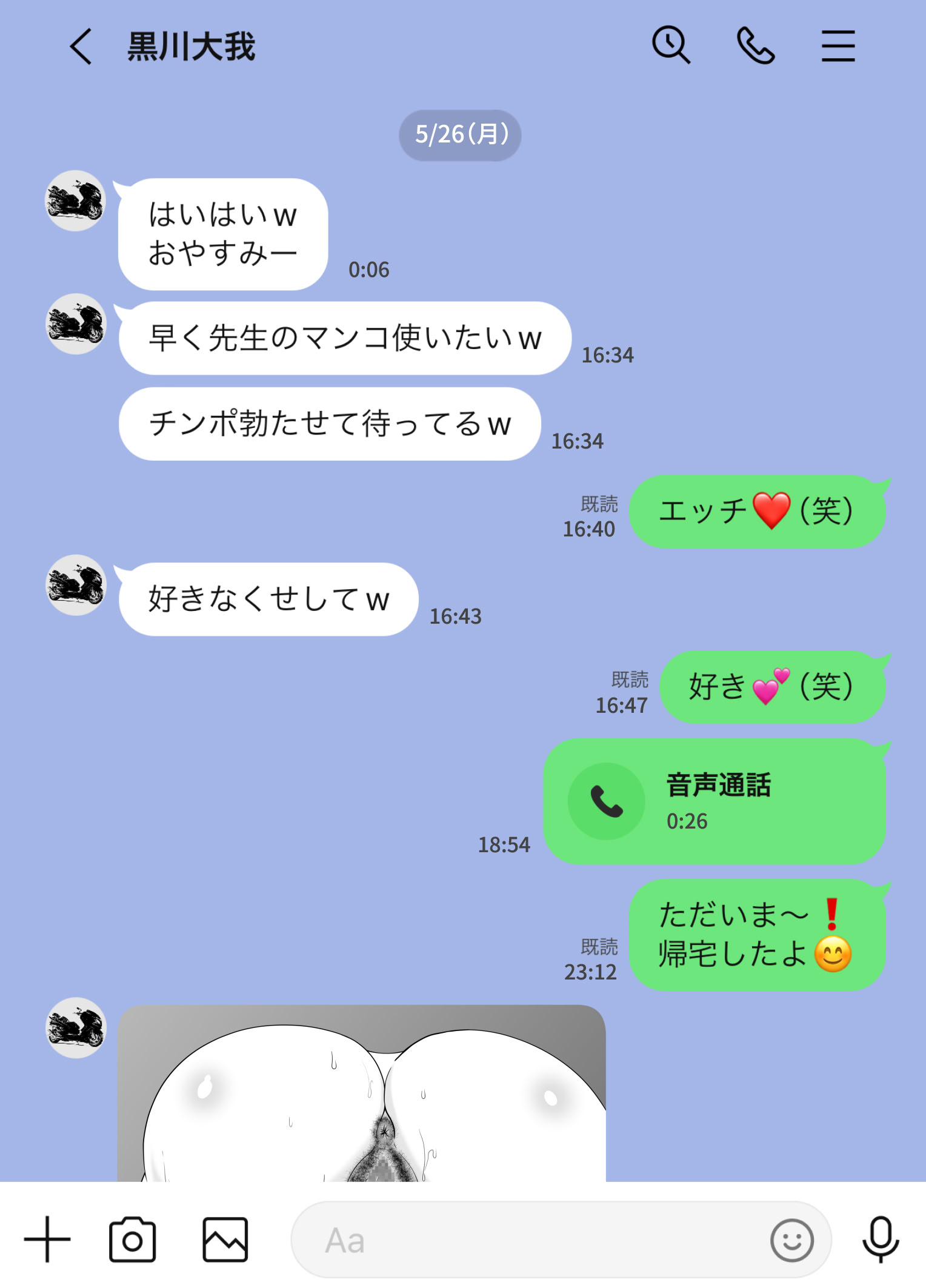Open the sender's avatar next to はいはいw

(x=76, y=201)
